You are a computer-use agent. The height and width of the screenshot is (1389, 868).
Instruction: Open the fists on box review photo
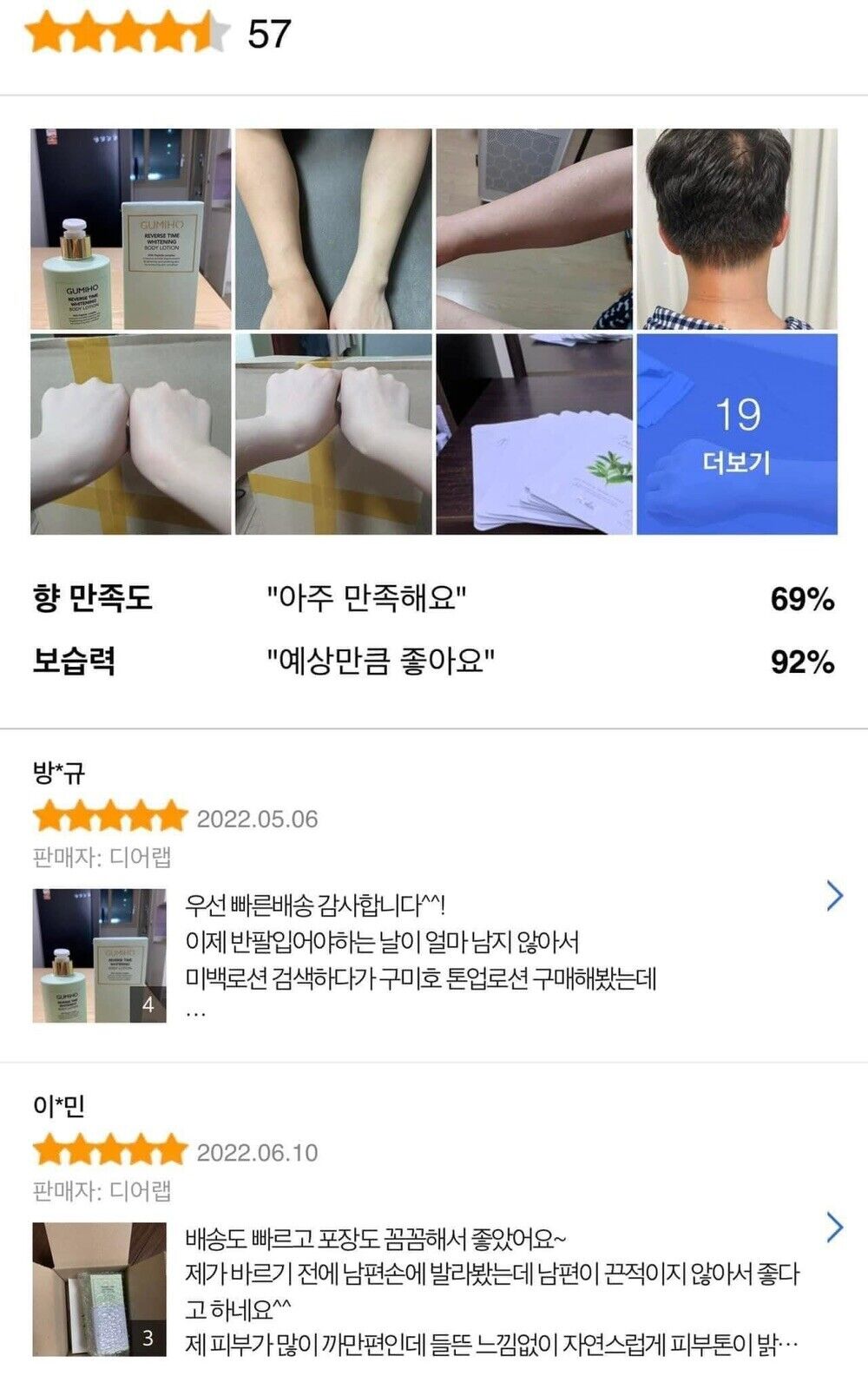click(130, 434)
